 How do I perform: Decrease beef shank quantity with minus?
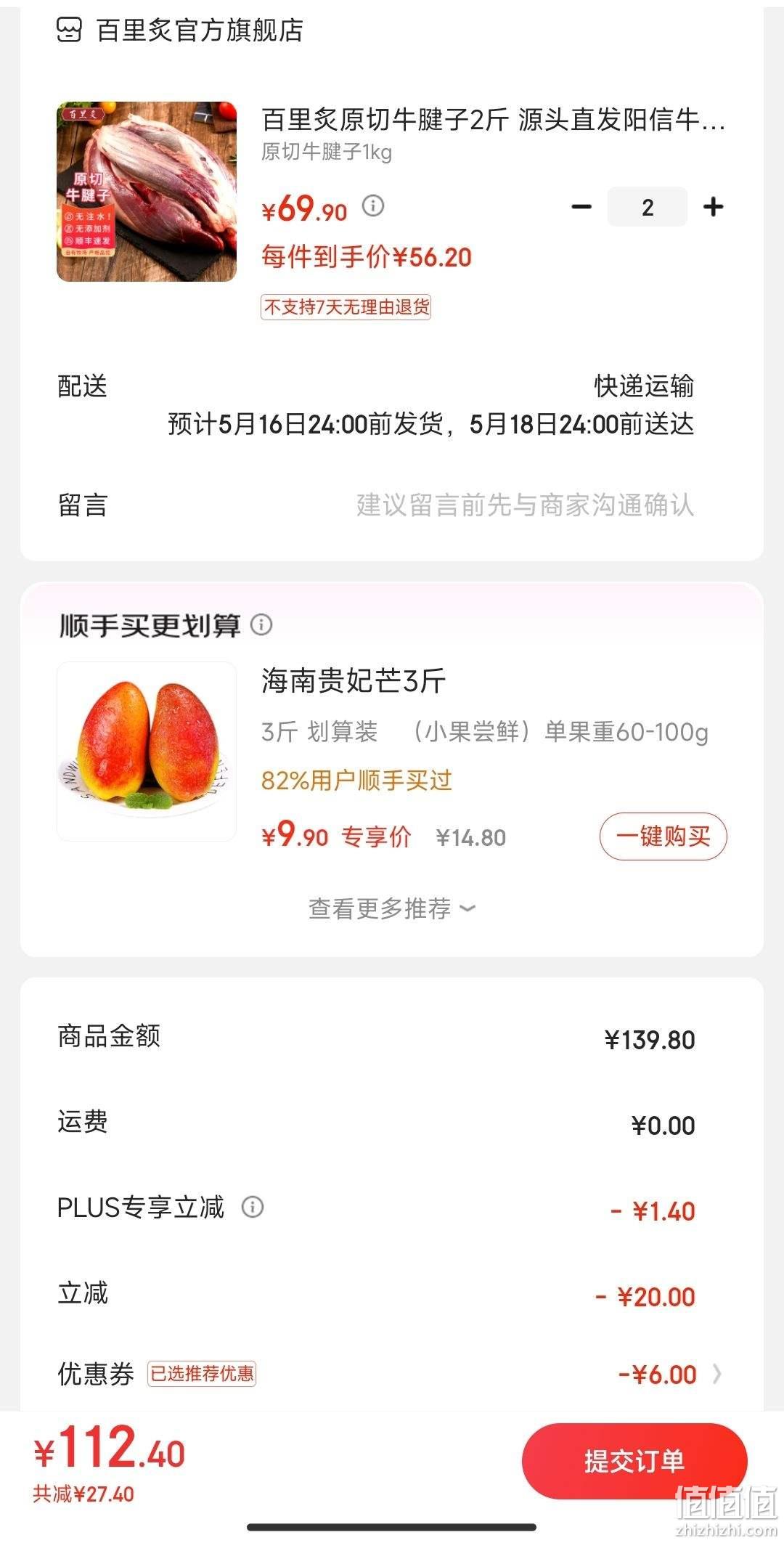pyautogui.click(x=581, y=207)
